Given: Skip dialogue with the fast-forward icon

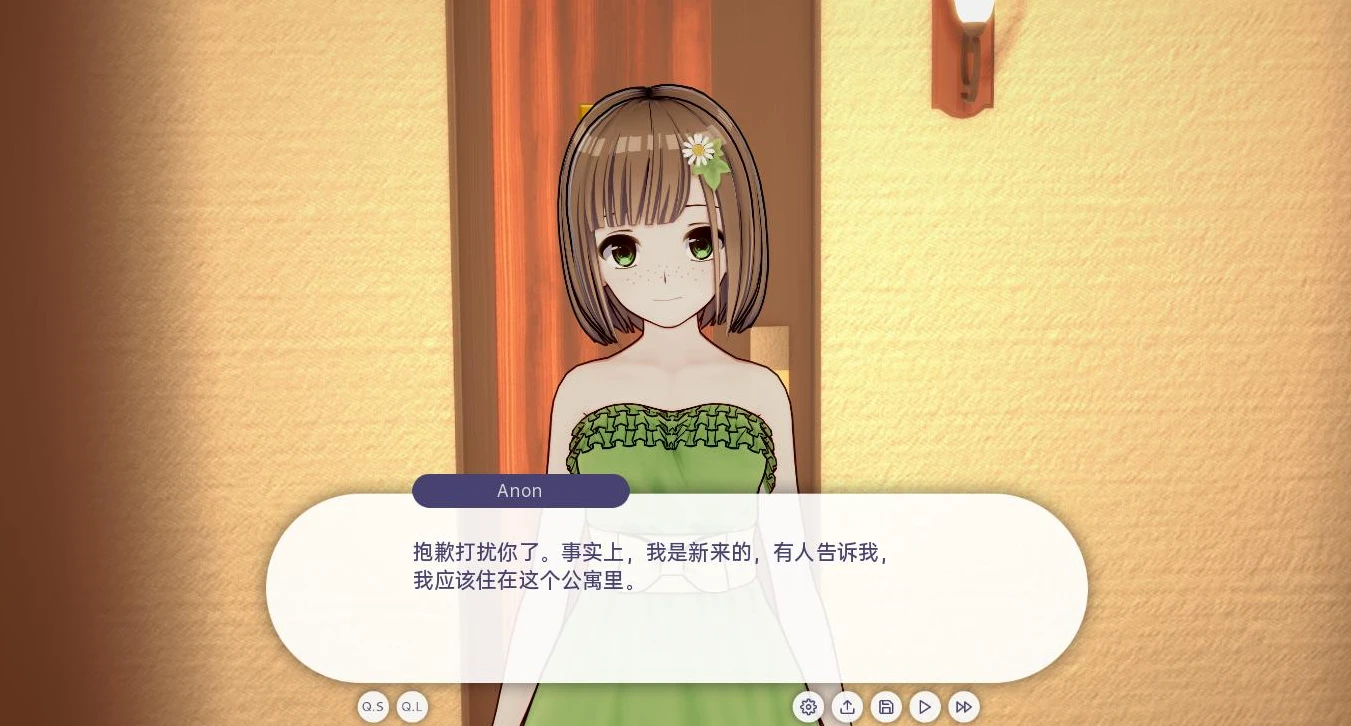Looking at the screenshot, I should click(964, 707).
